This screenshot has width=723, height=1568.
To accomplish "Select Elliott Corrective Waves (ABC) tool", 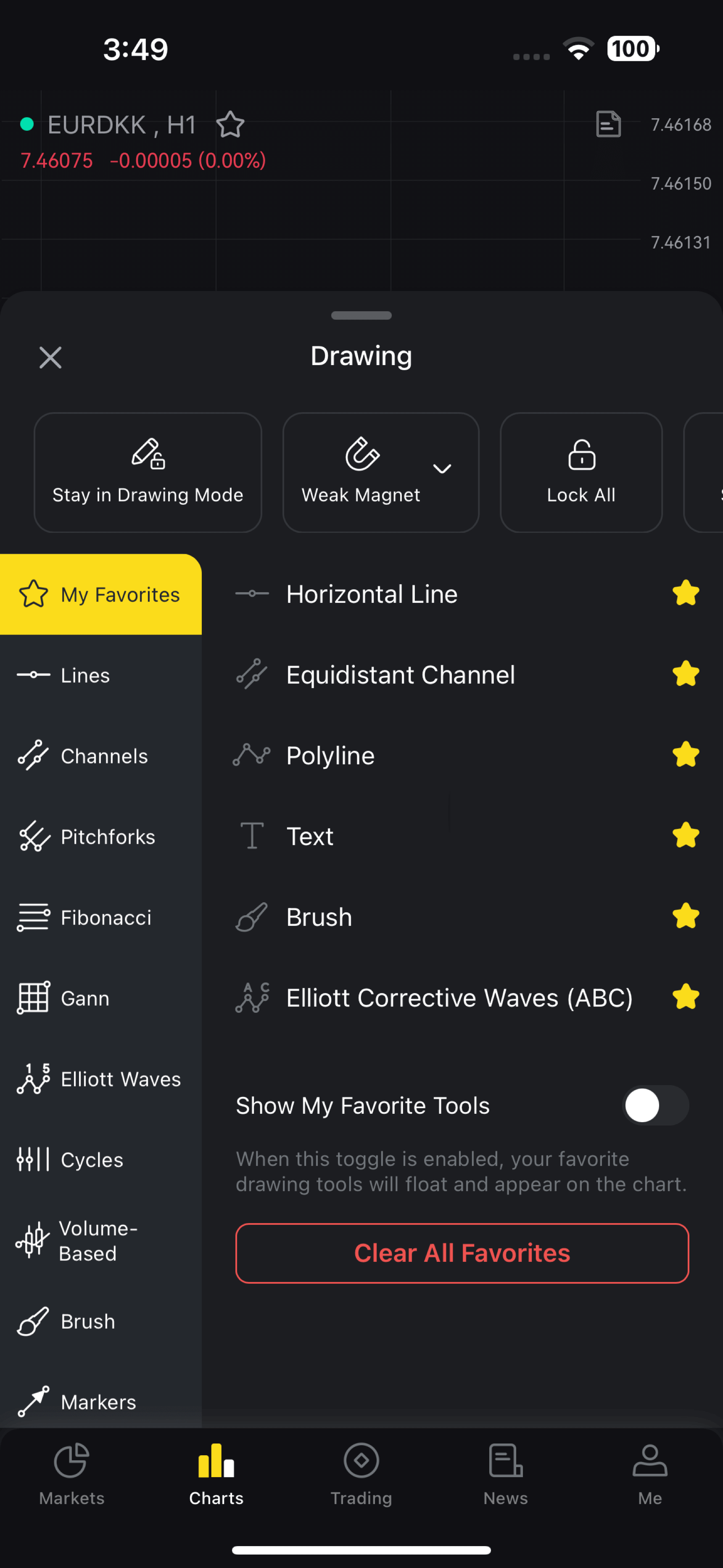I will point(459,998).
